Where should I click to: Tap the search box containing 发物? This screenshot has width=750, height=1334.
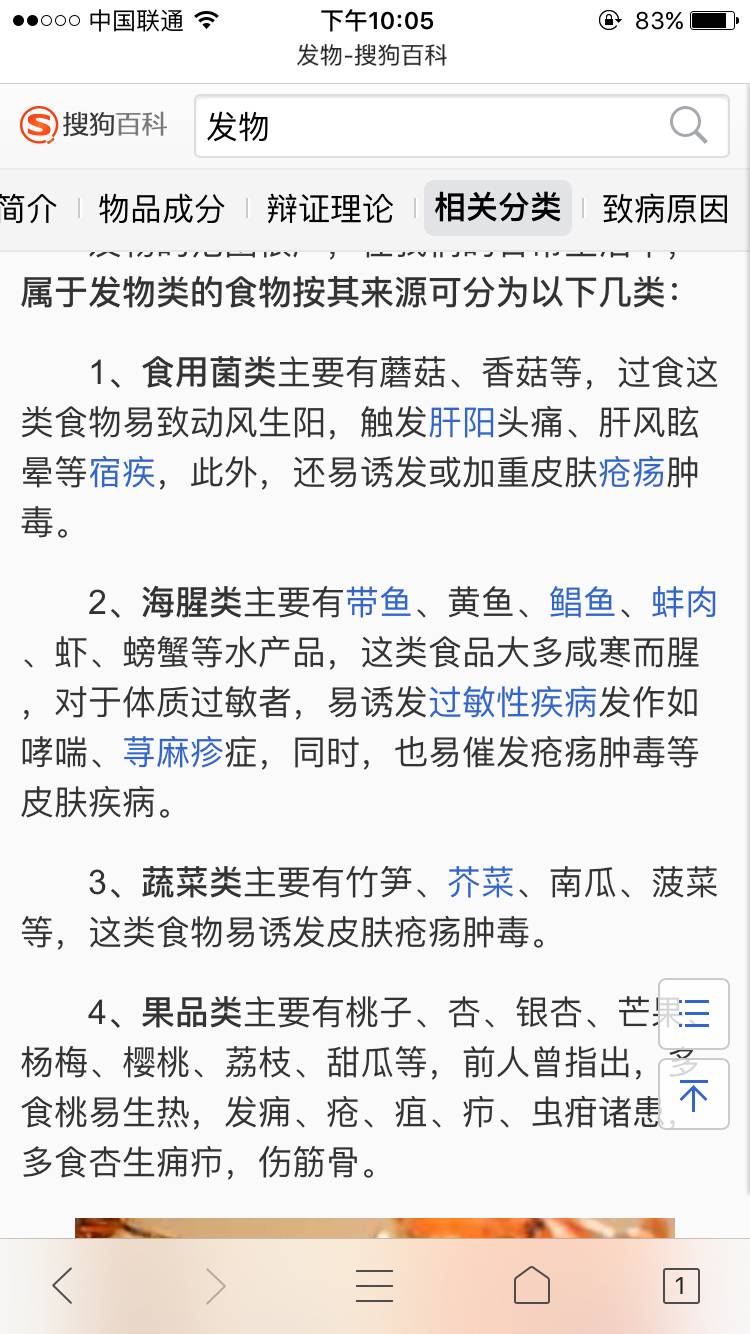430,127
